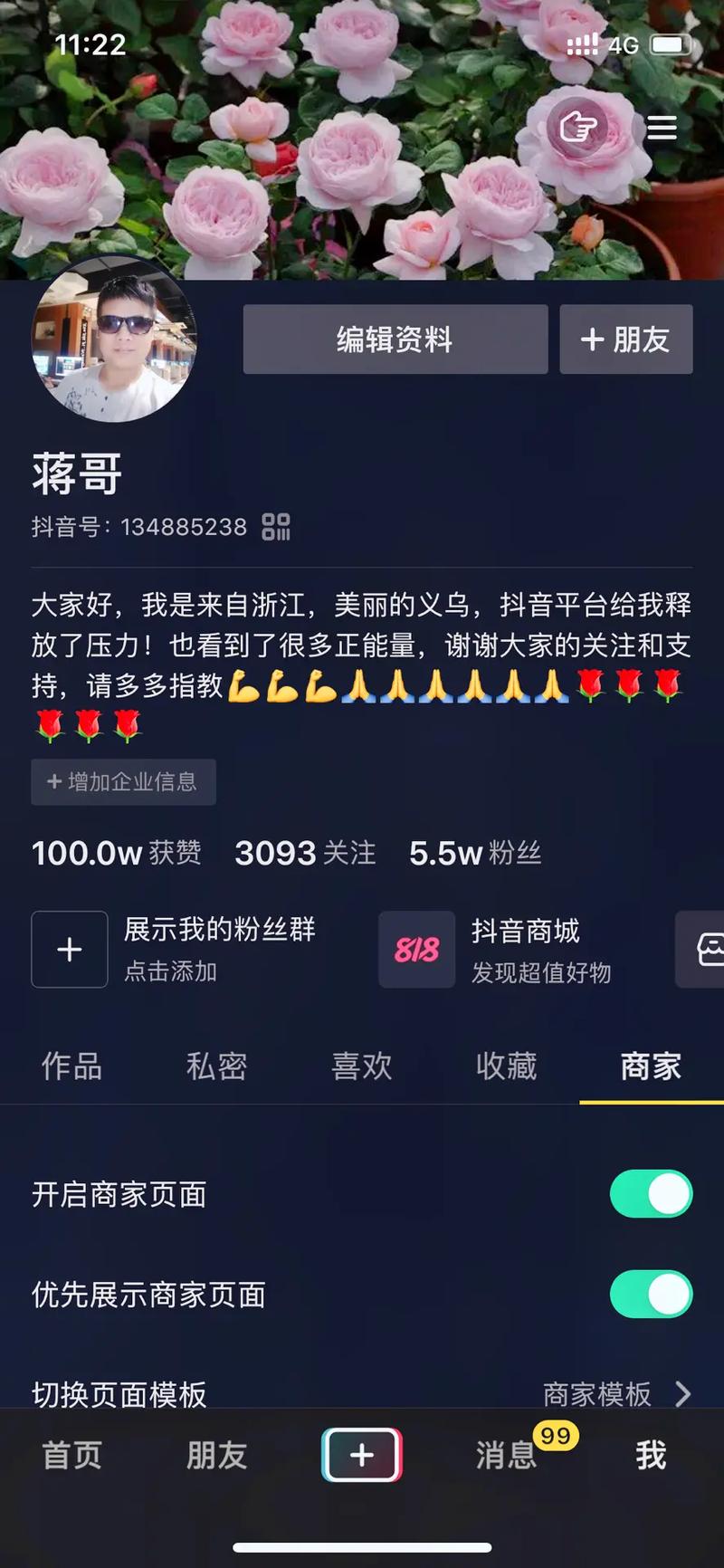This screenshot has width=724, height=1568.
Task: View the 5.5w 粉丝 followers list
Action: [474, 853]
